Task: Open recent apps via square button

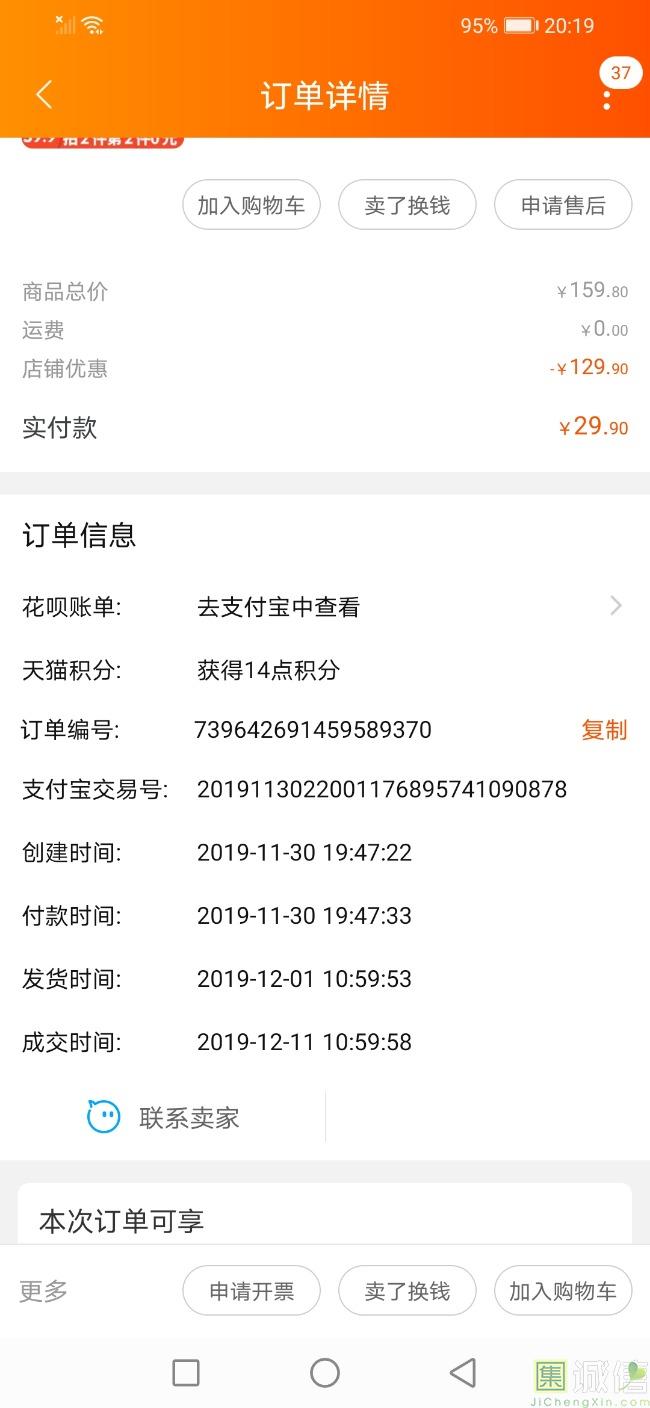Action: click(186, 1373)
